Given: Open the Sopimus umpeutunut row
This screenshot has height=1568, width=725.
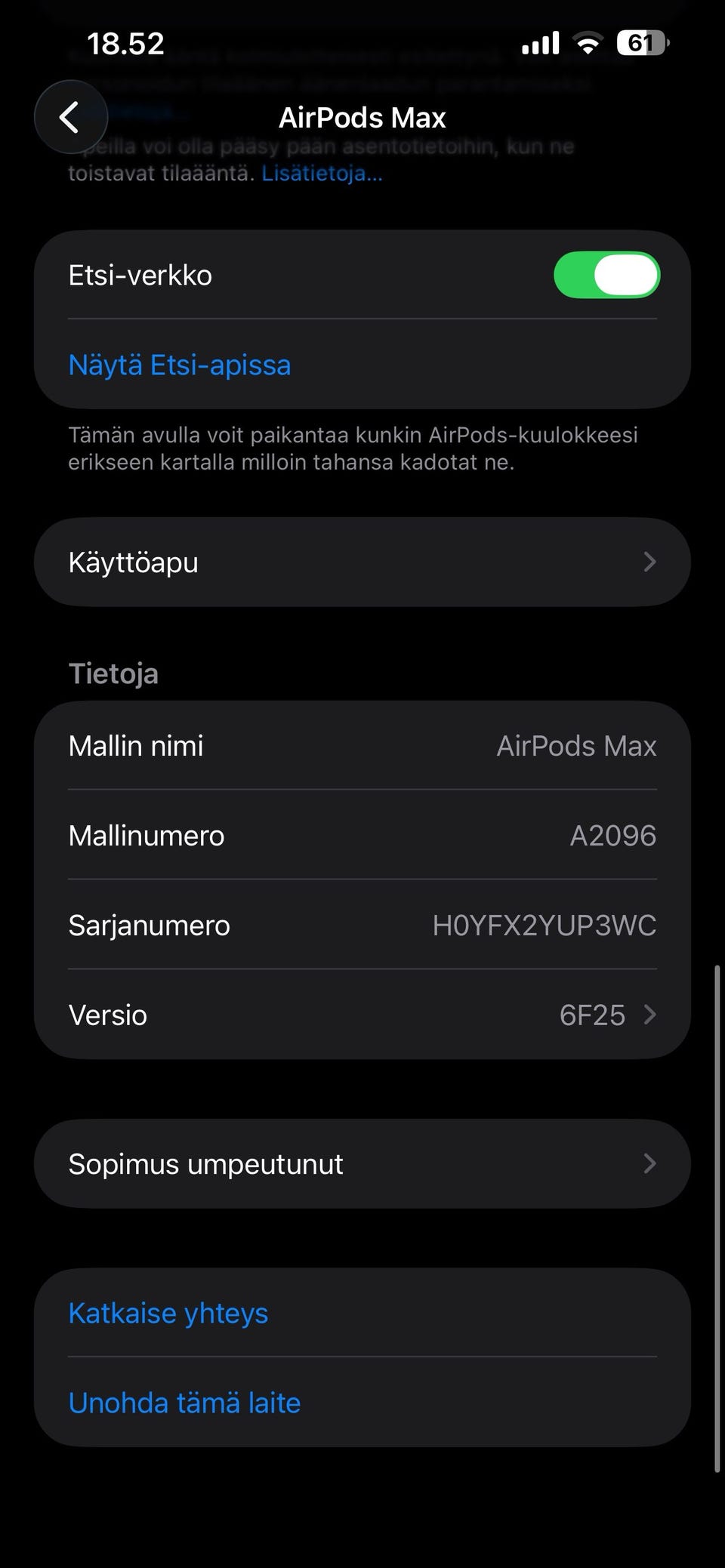Looking at the screenshot, I should click(362, 1163).
